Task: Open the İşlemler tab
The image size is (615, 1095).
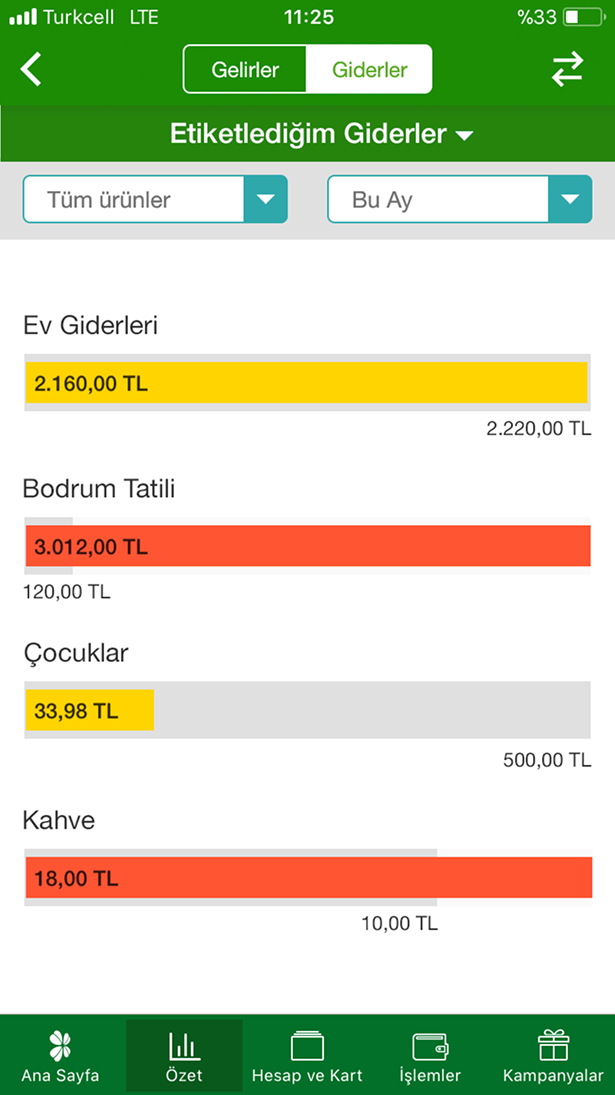Action: click(x=430, y=1057)
